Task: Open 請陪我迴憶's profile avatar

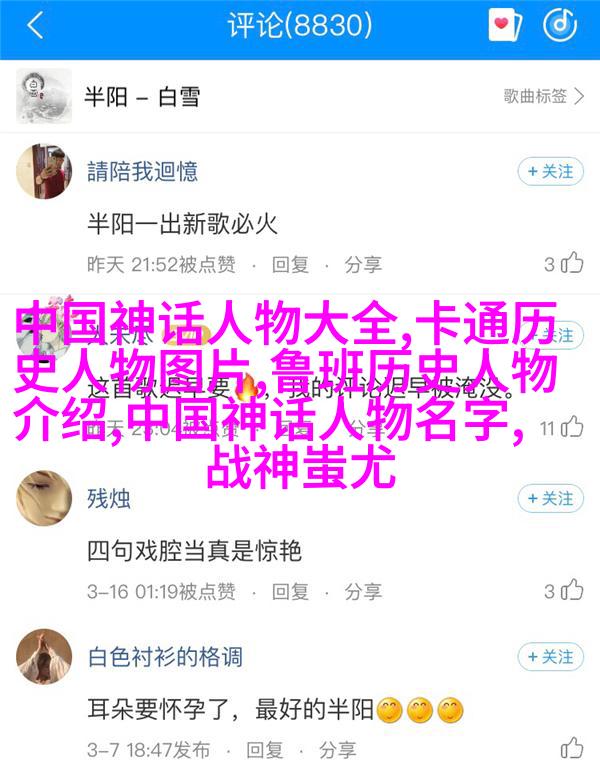Action: point(43,170)
